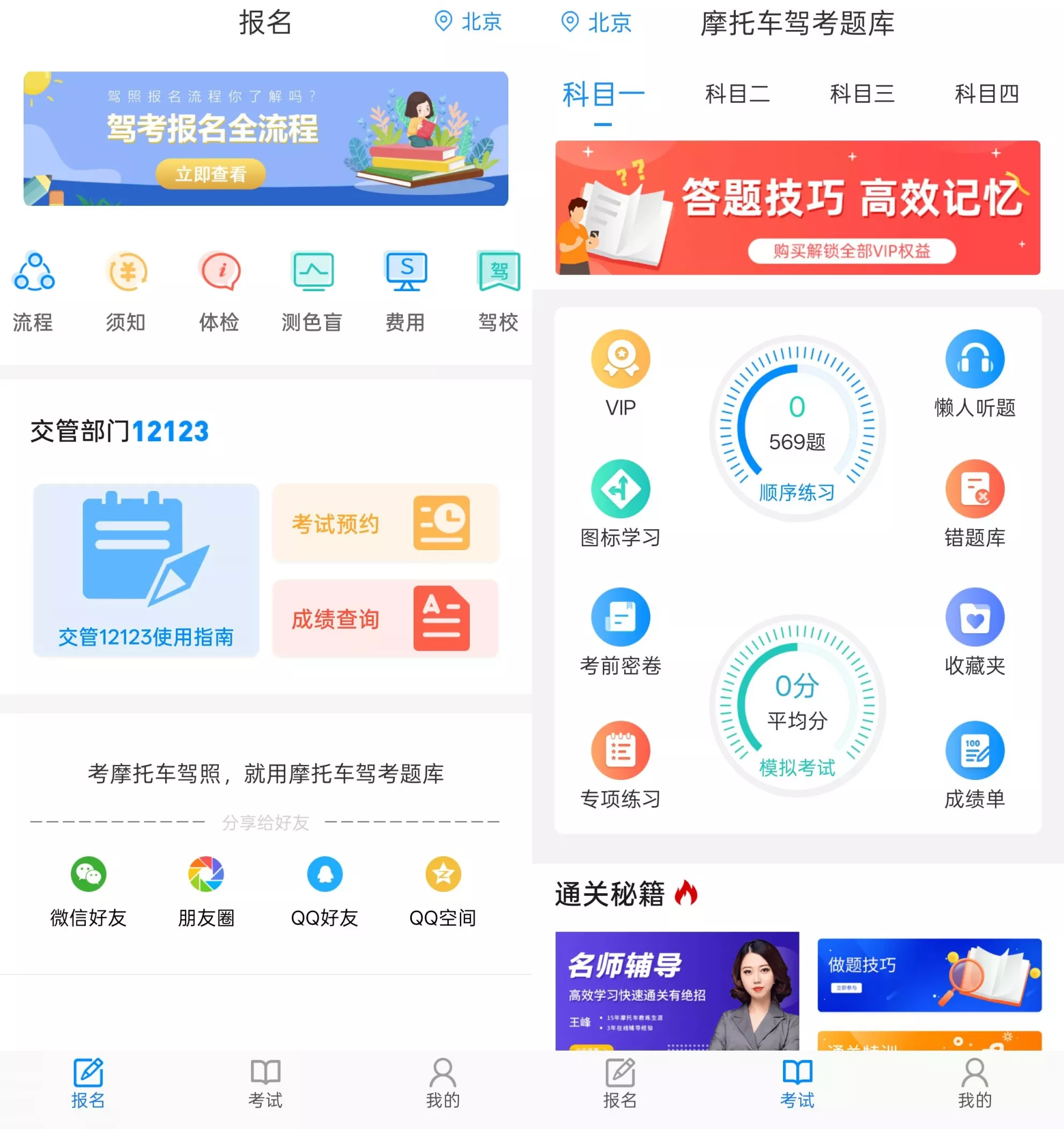
Task: Open the 费用 shortcut
Action: click(405, 291)
